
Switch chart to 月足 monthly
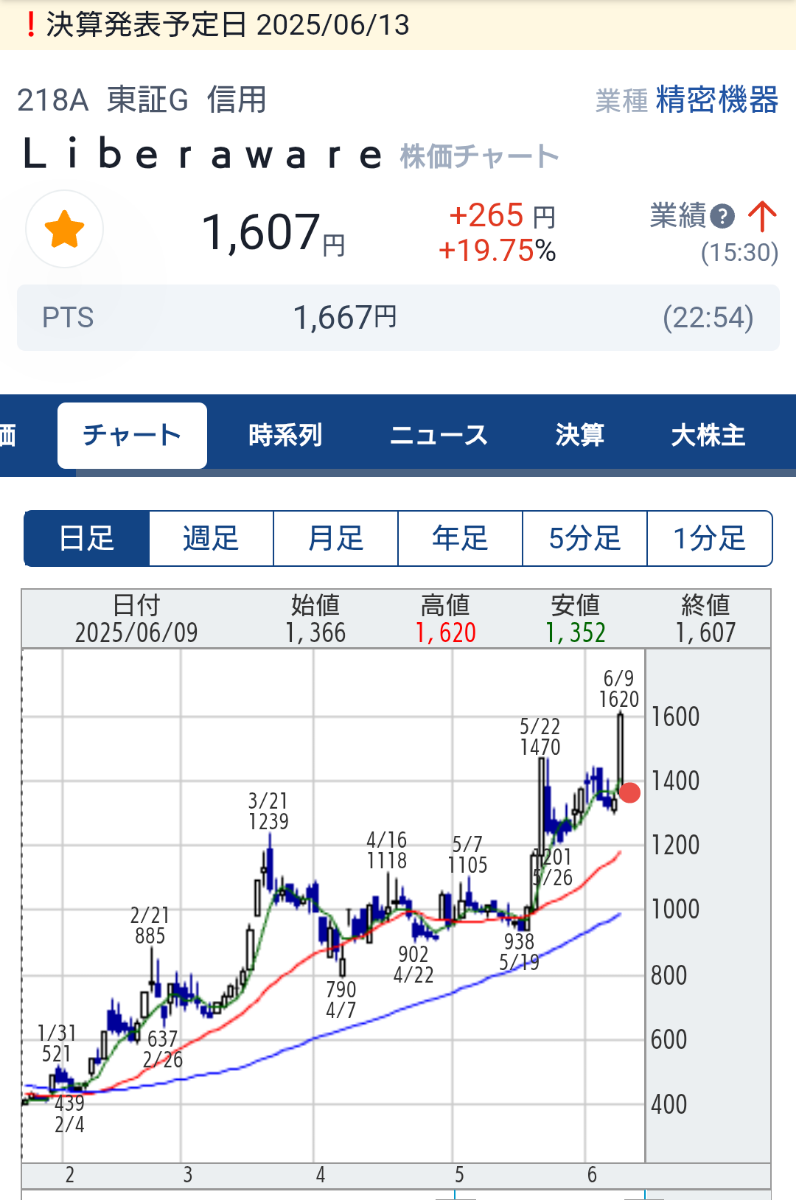tap(336, 538)
